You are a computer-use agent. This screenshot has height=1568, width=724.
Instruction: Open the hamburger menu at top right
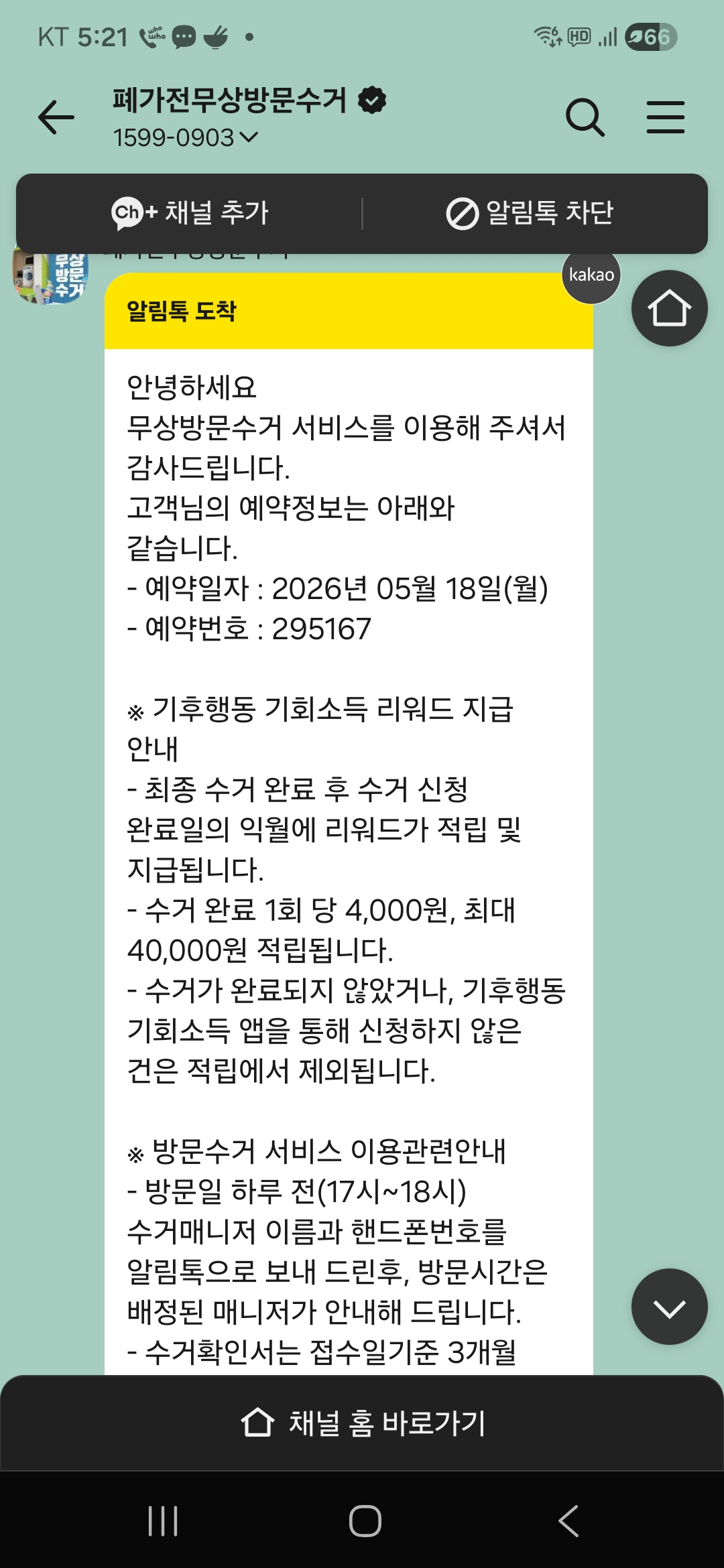coord(666,118)
